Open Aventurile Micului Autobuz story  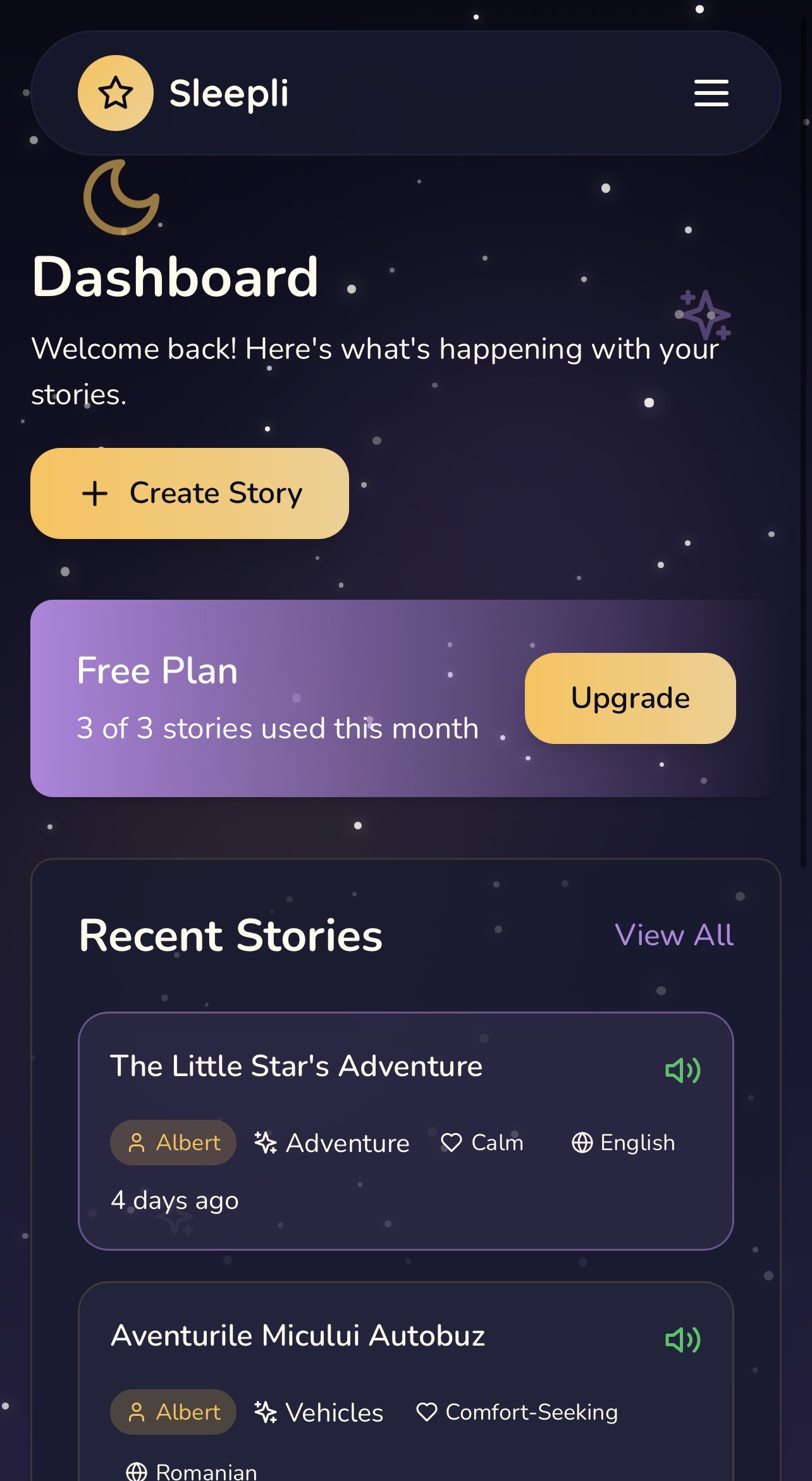point(297,1336)
